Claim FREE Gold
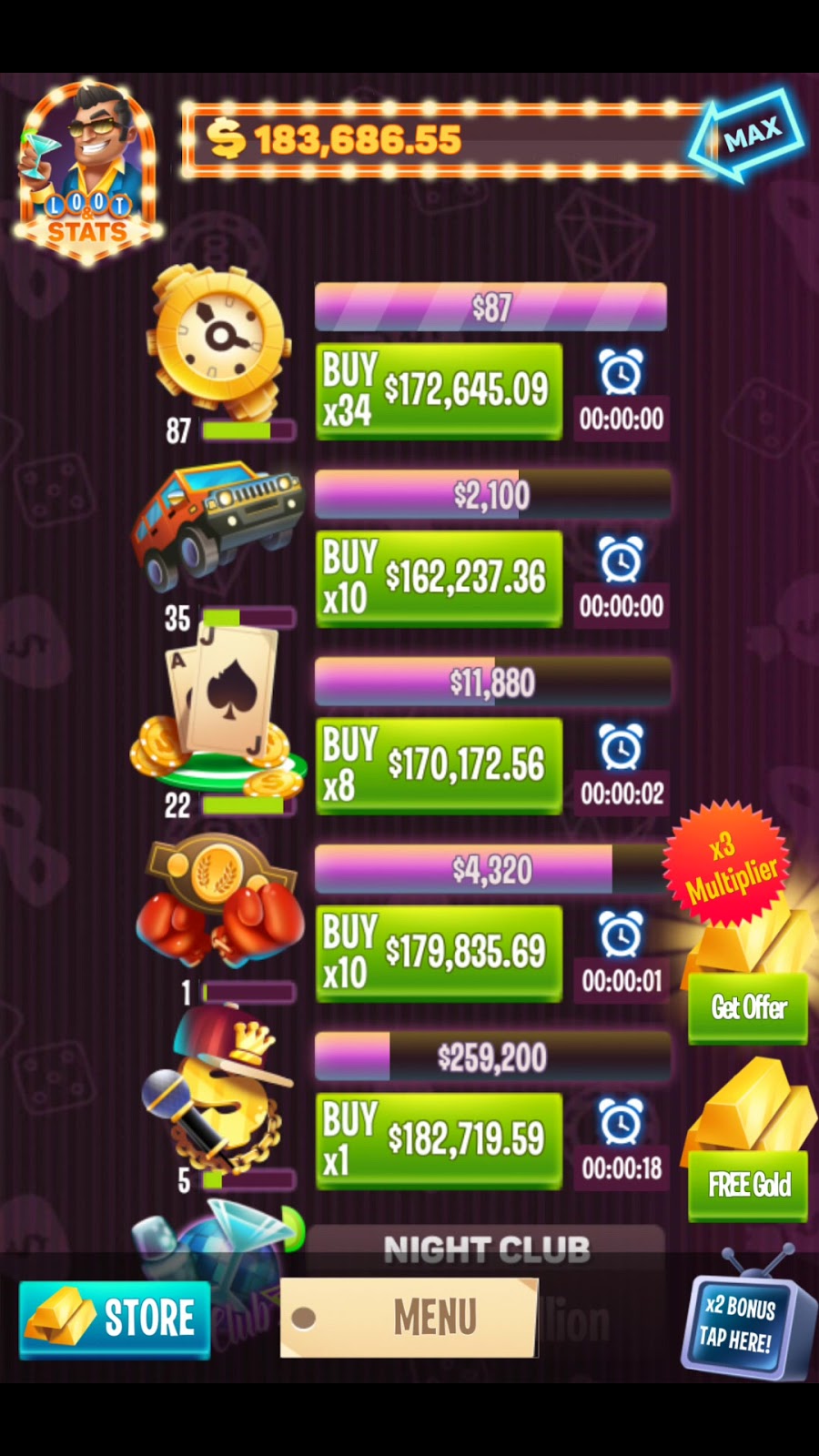Viewport: 819px width, 1456px height. point(748,1185)
